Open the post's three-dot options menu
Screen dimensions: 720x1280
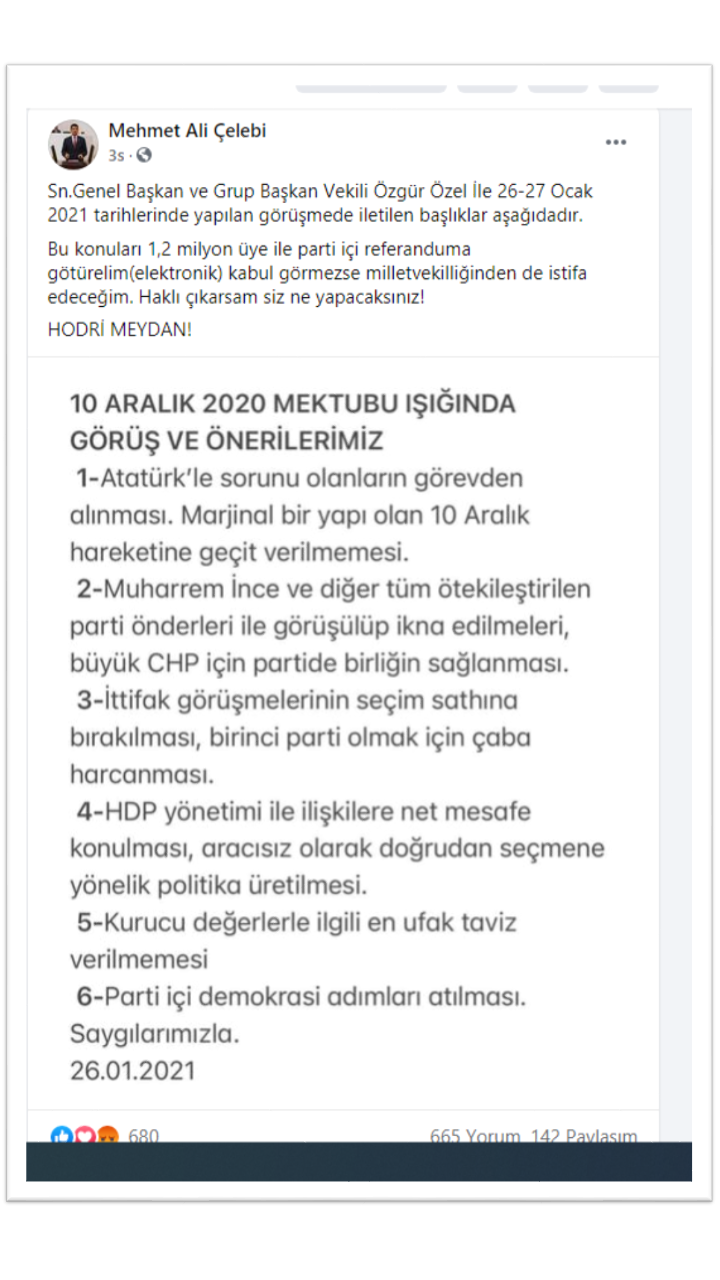pyautogui.click(x=616, y=143)
